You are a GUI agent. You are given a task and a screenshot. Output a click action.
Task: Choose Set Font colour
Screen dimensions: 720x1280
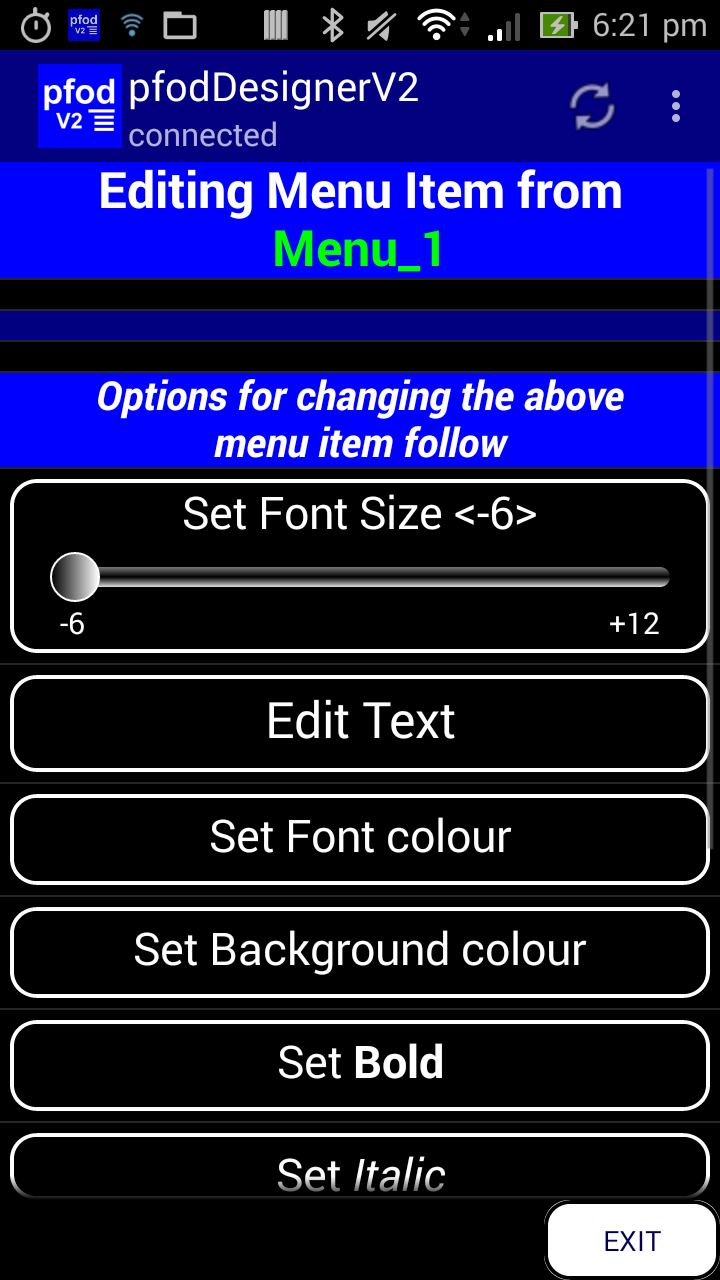360,838
